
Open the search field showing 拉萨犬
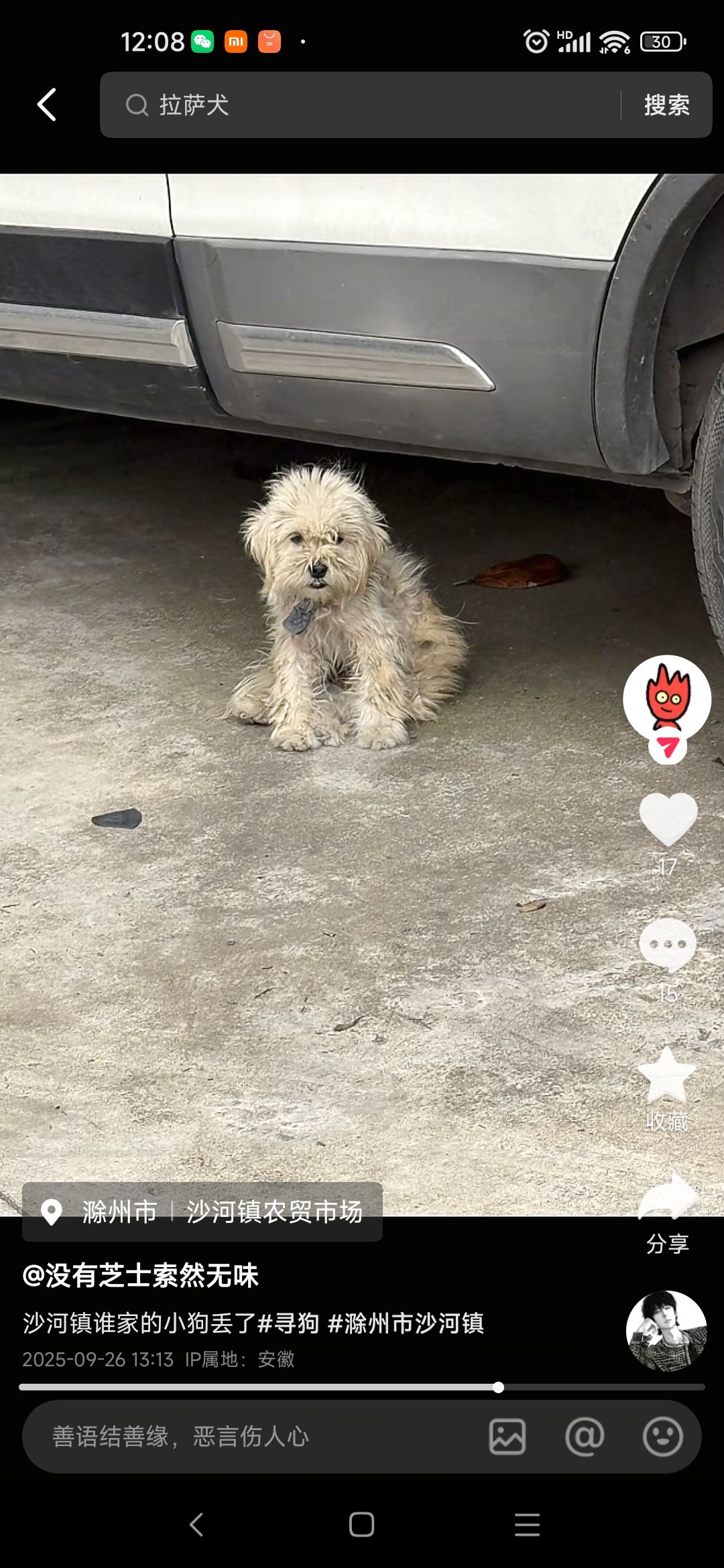[362, 105]
